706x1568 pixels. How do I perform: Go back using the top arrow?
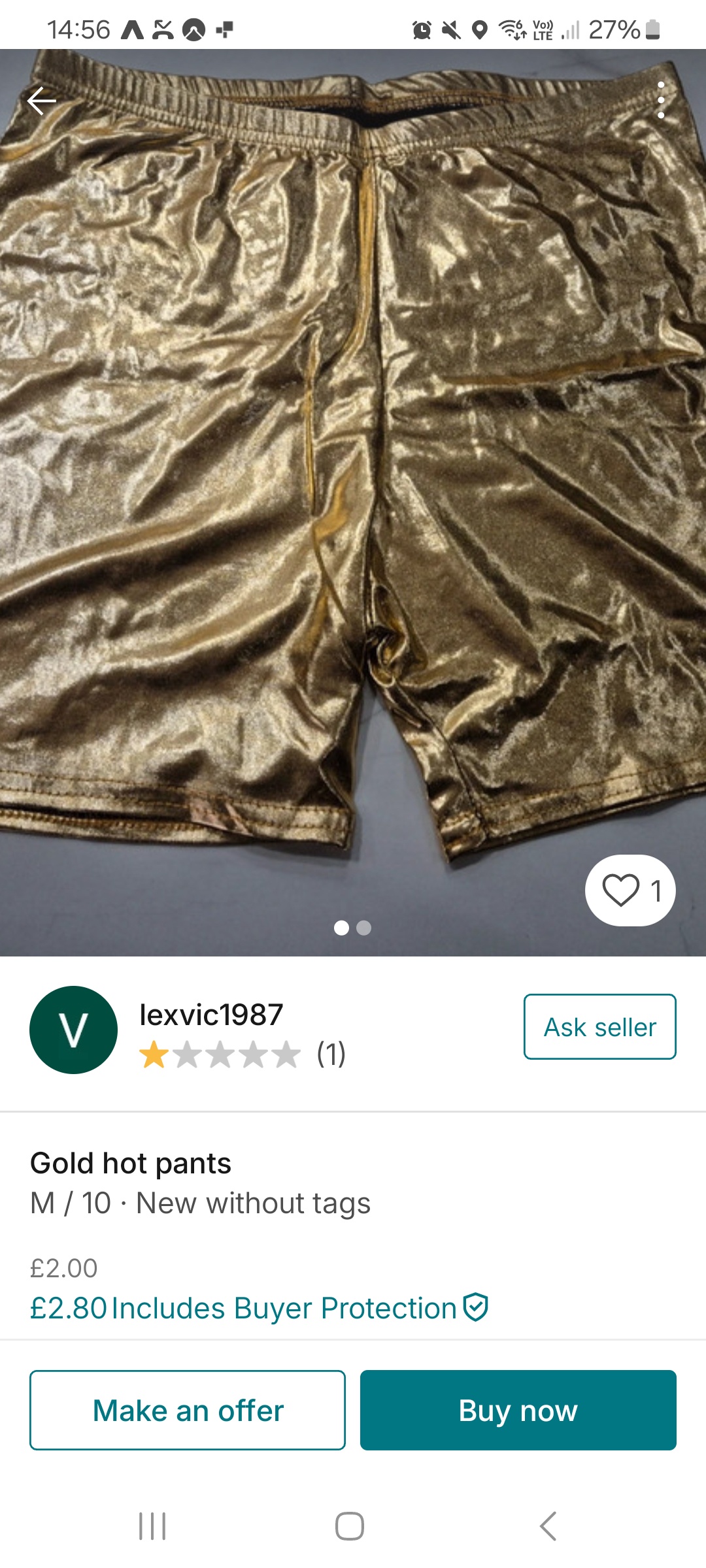(x=42, y=101)
